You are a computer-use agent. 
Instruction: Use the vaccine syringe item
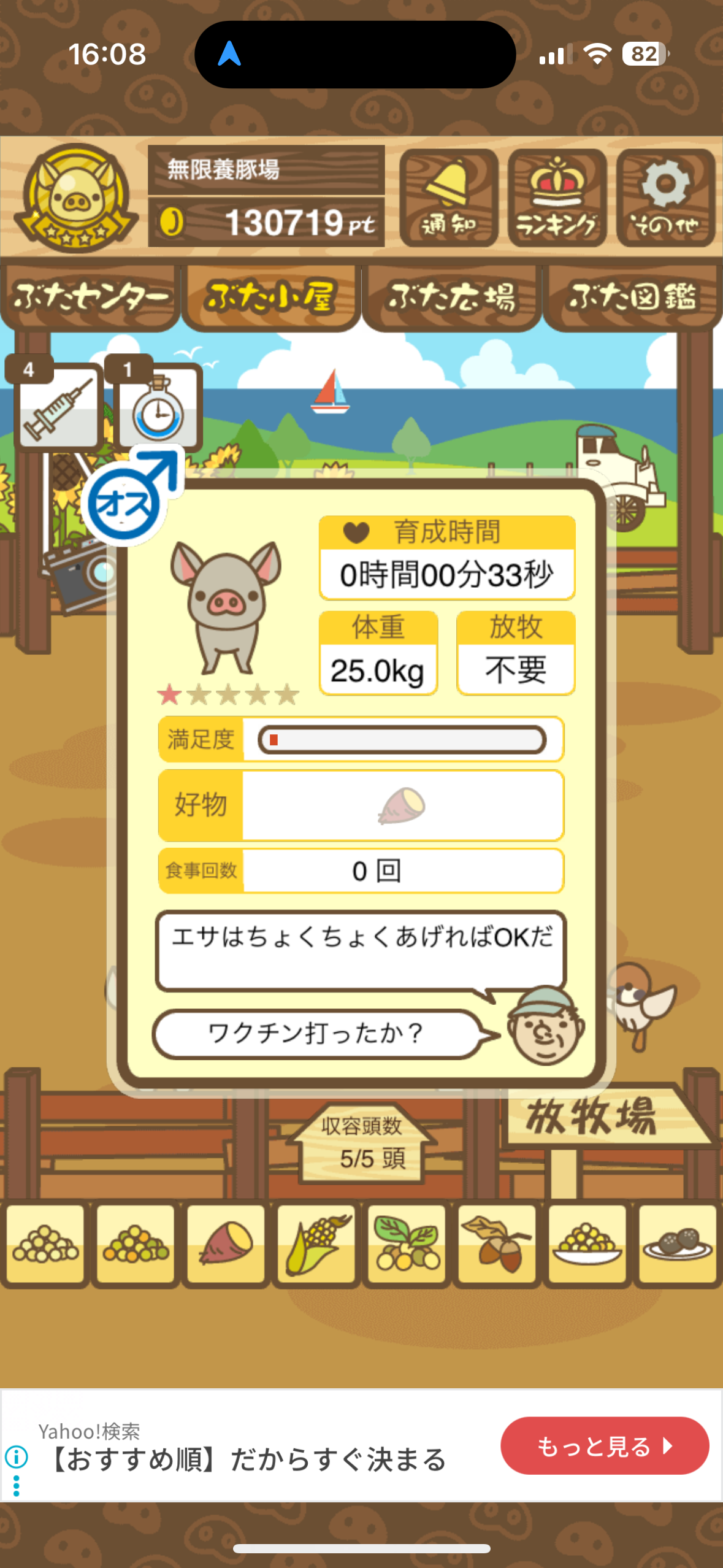click(58, 405)
